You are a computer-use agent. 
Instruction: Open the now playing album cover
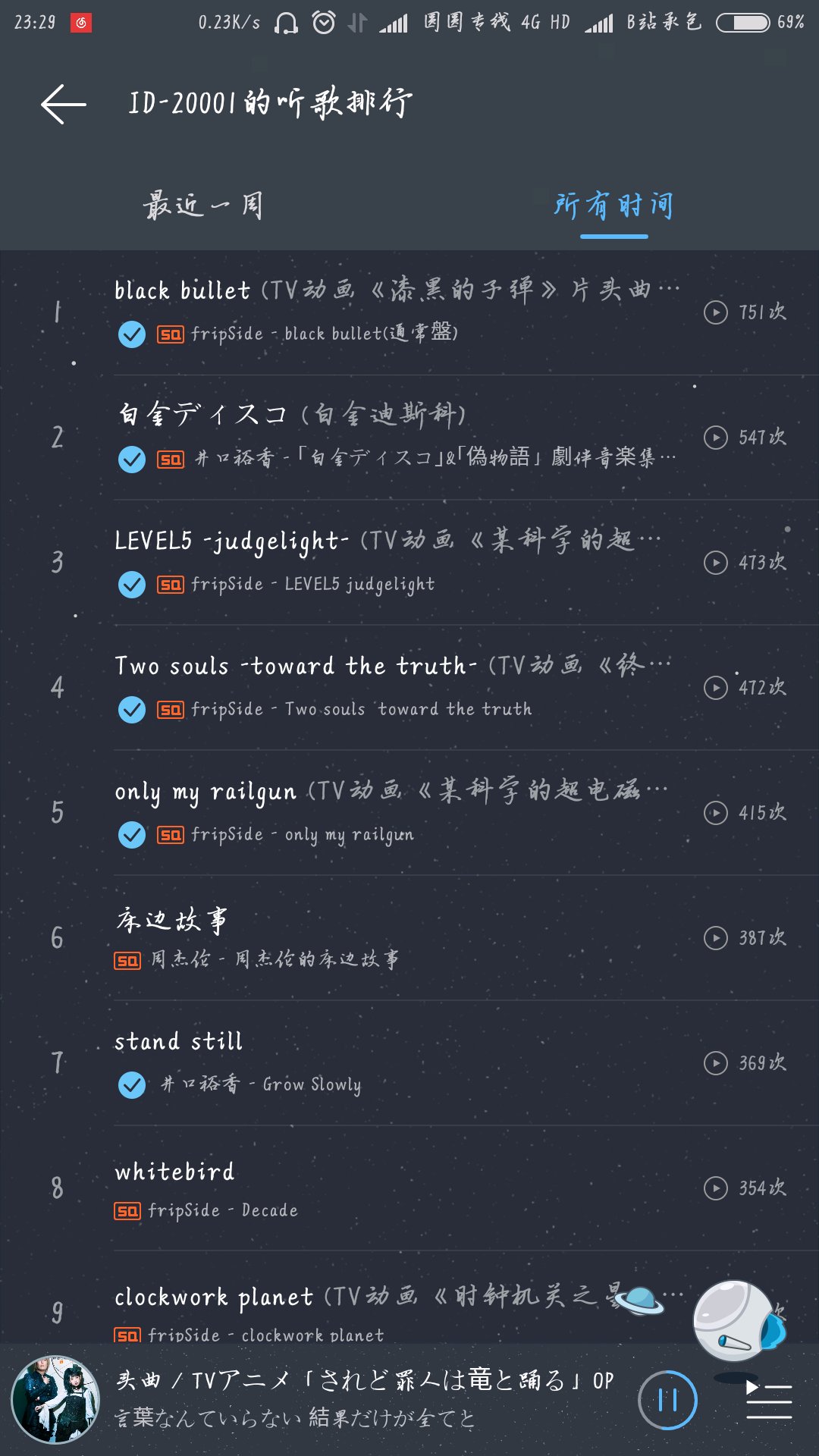(55, 1400)
